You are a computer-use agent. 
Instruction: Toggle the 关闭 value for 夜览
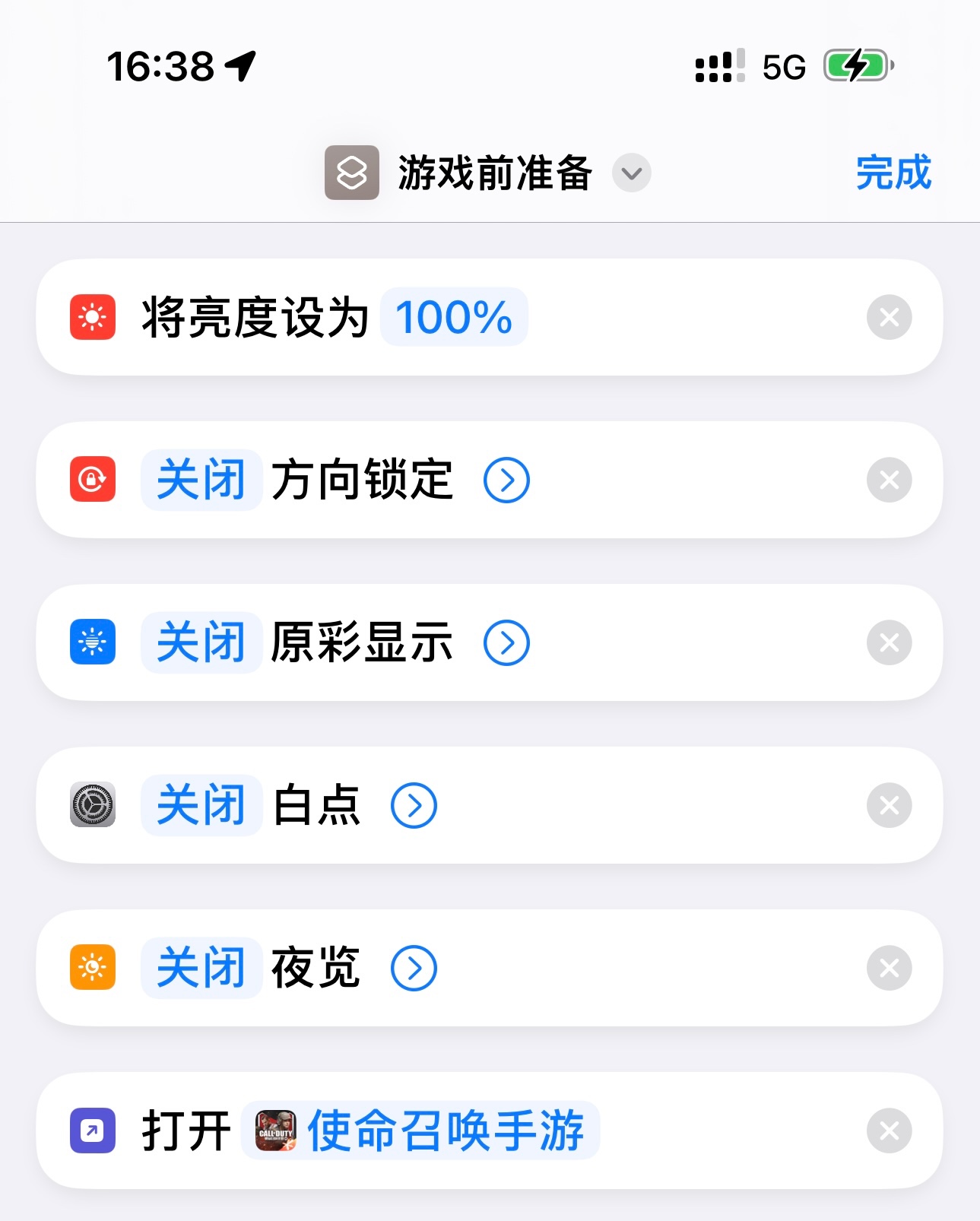[x=201, y=968]
